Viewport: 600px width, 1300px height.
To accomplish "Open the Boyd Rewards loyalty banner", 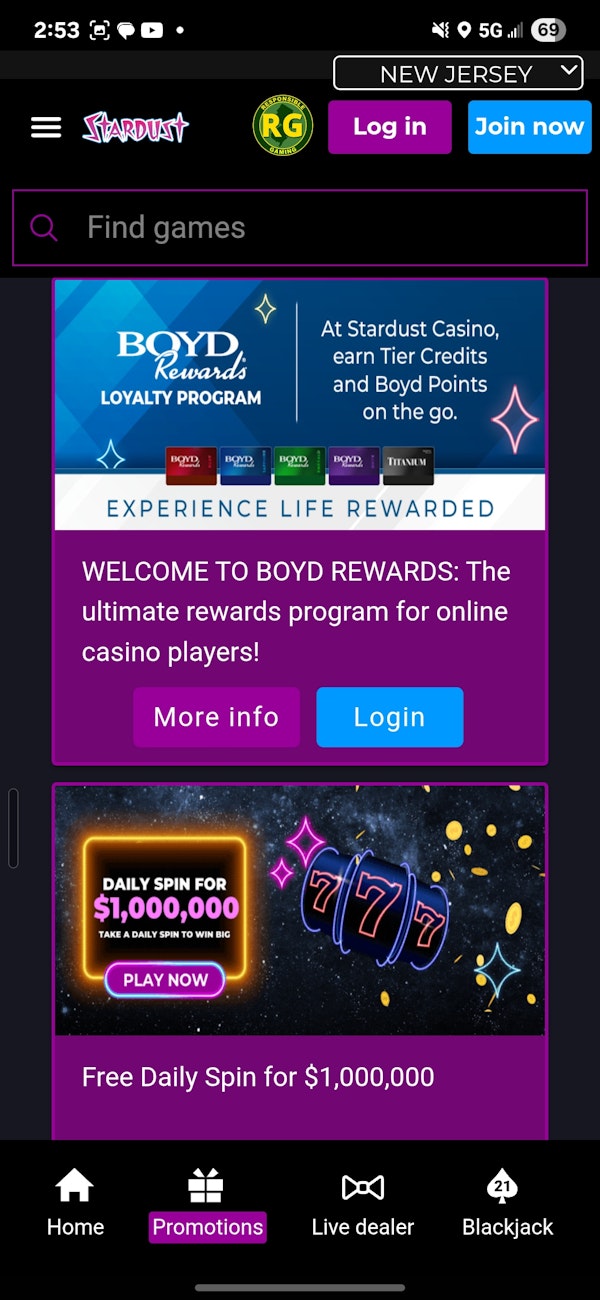I will click(x=300, y=404).
